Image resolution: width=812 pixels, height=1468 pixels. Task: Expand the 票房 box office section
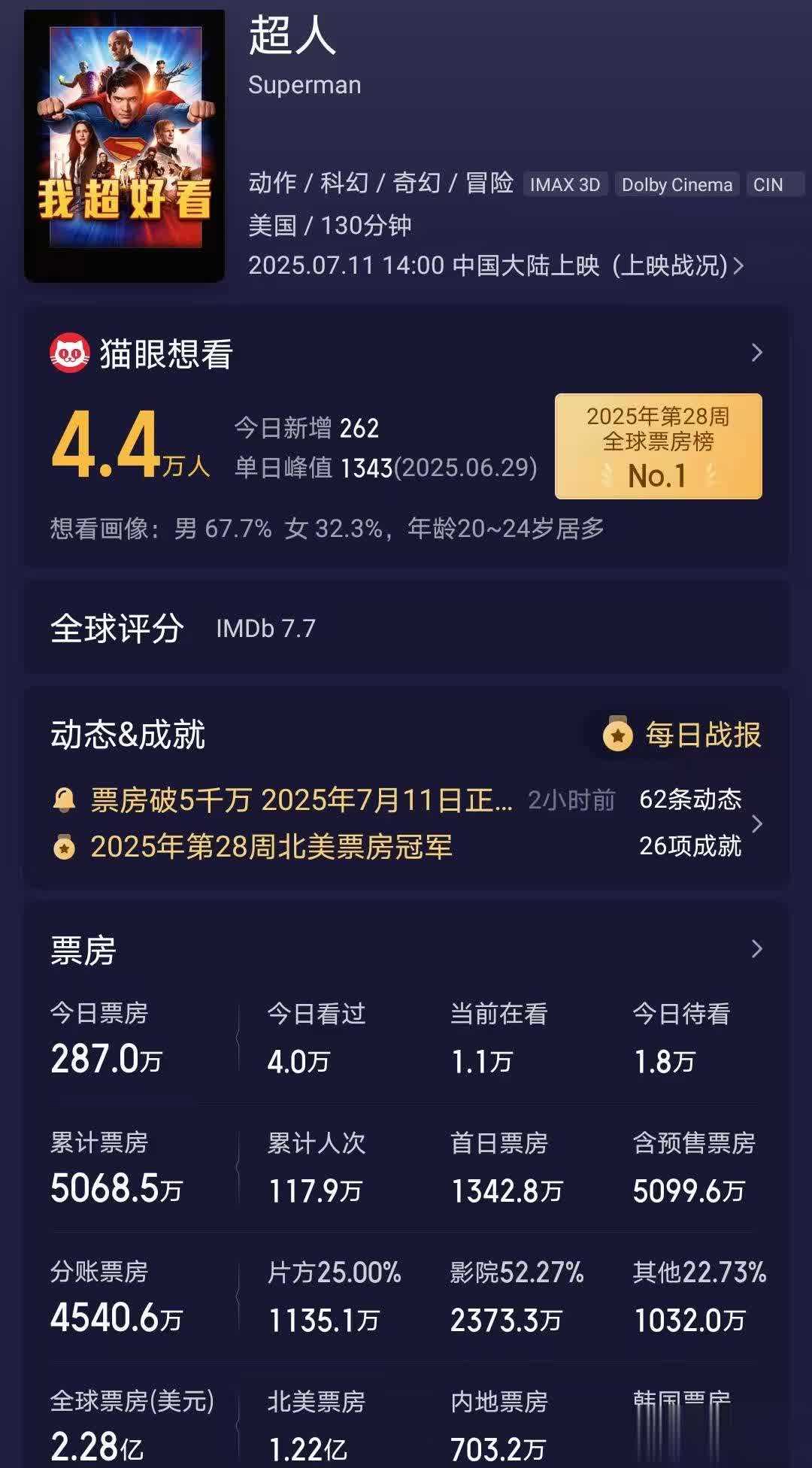[756, 949]
